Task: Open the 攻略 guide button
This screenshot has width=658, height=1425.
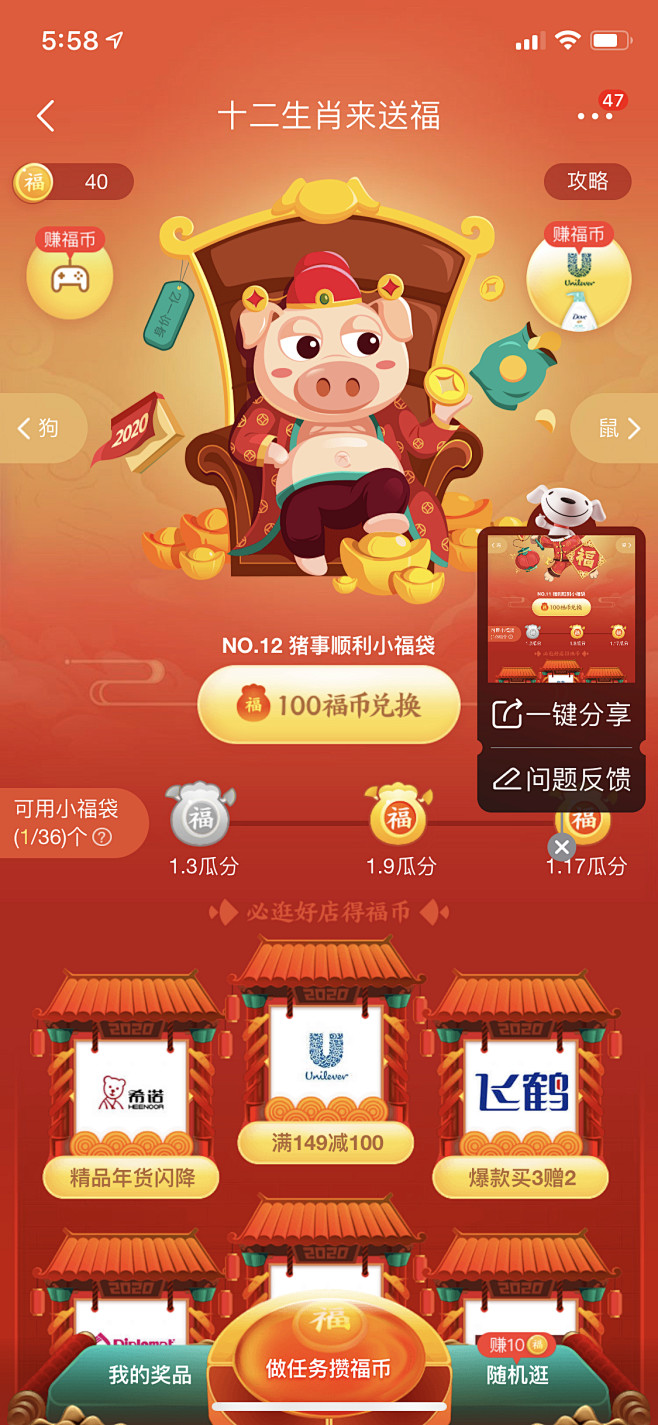Action: (588, 181)
